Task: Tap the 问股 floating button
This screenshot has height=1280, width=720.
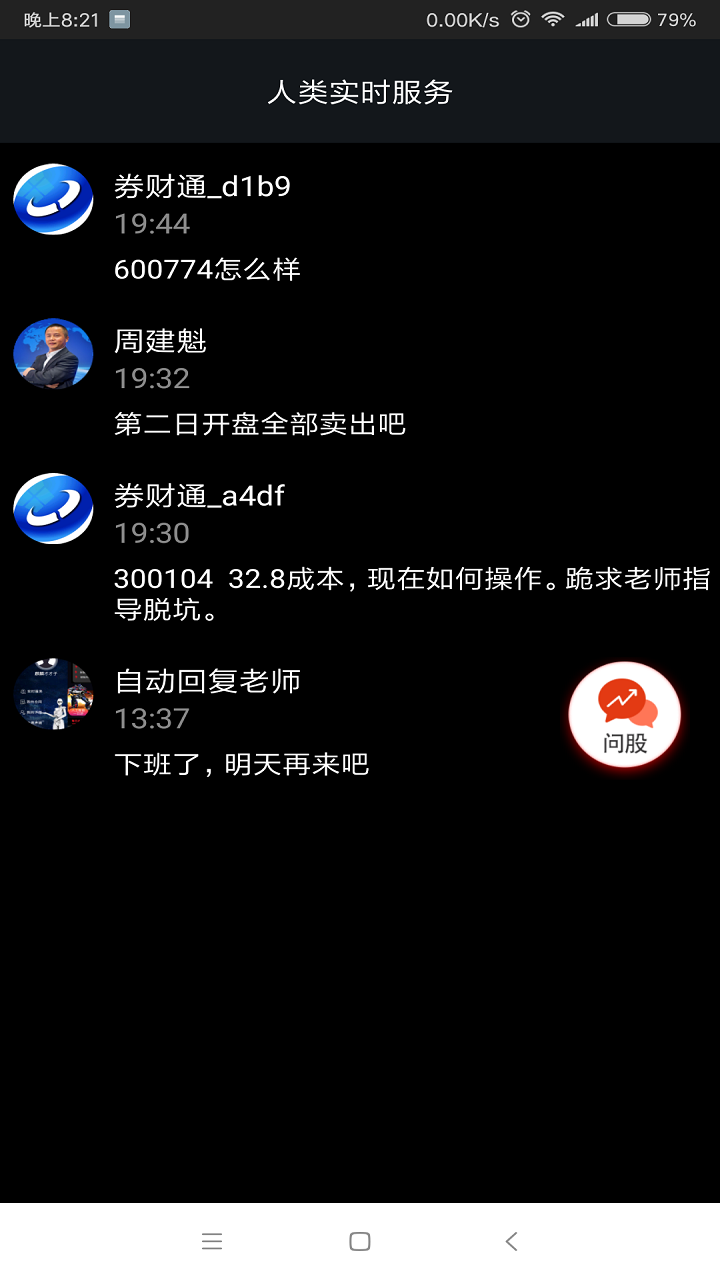Action: coord(625,715)
